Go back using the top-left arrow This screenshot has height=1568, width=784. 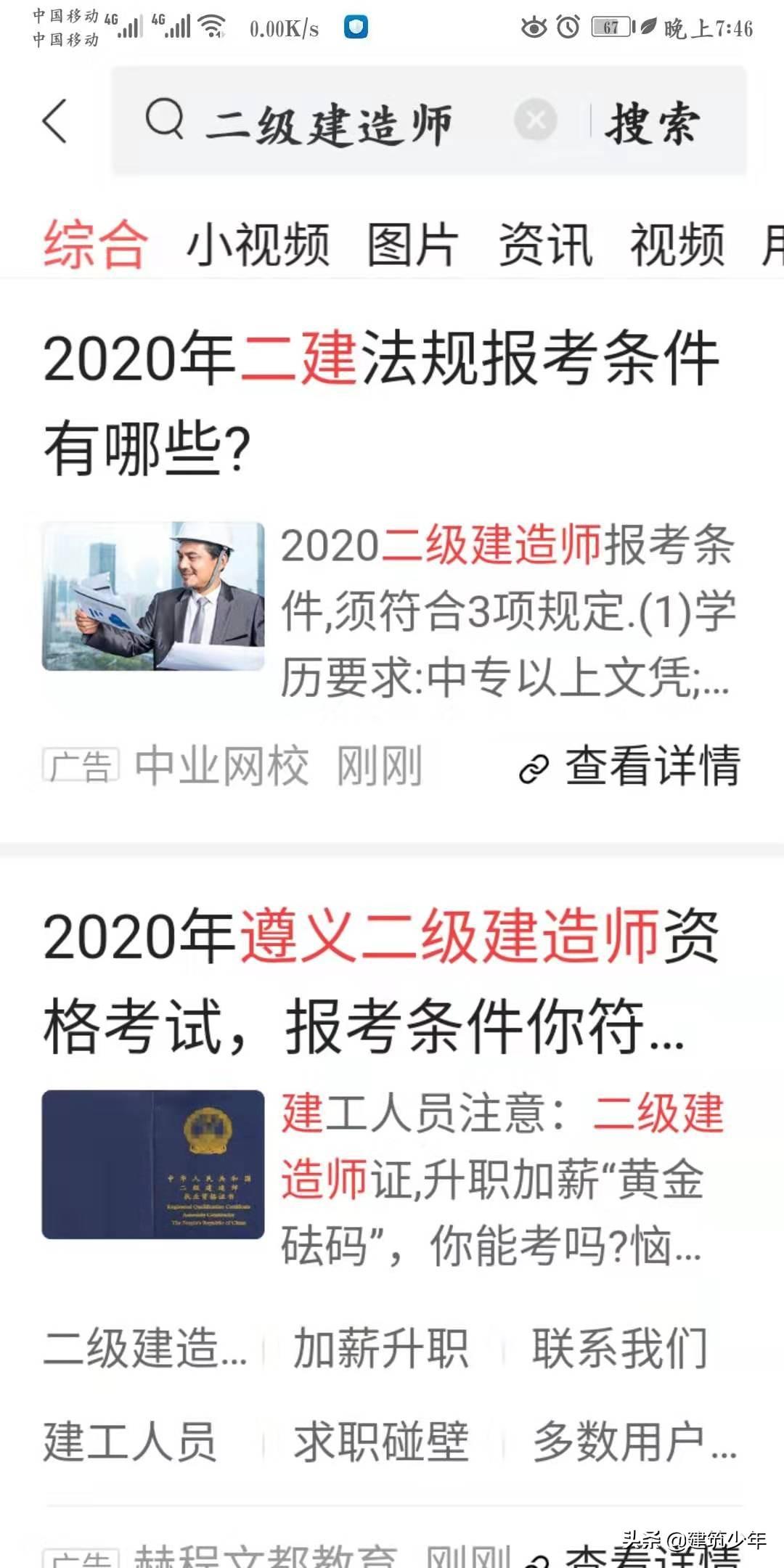click(55, 121)
